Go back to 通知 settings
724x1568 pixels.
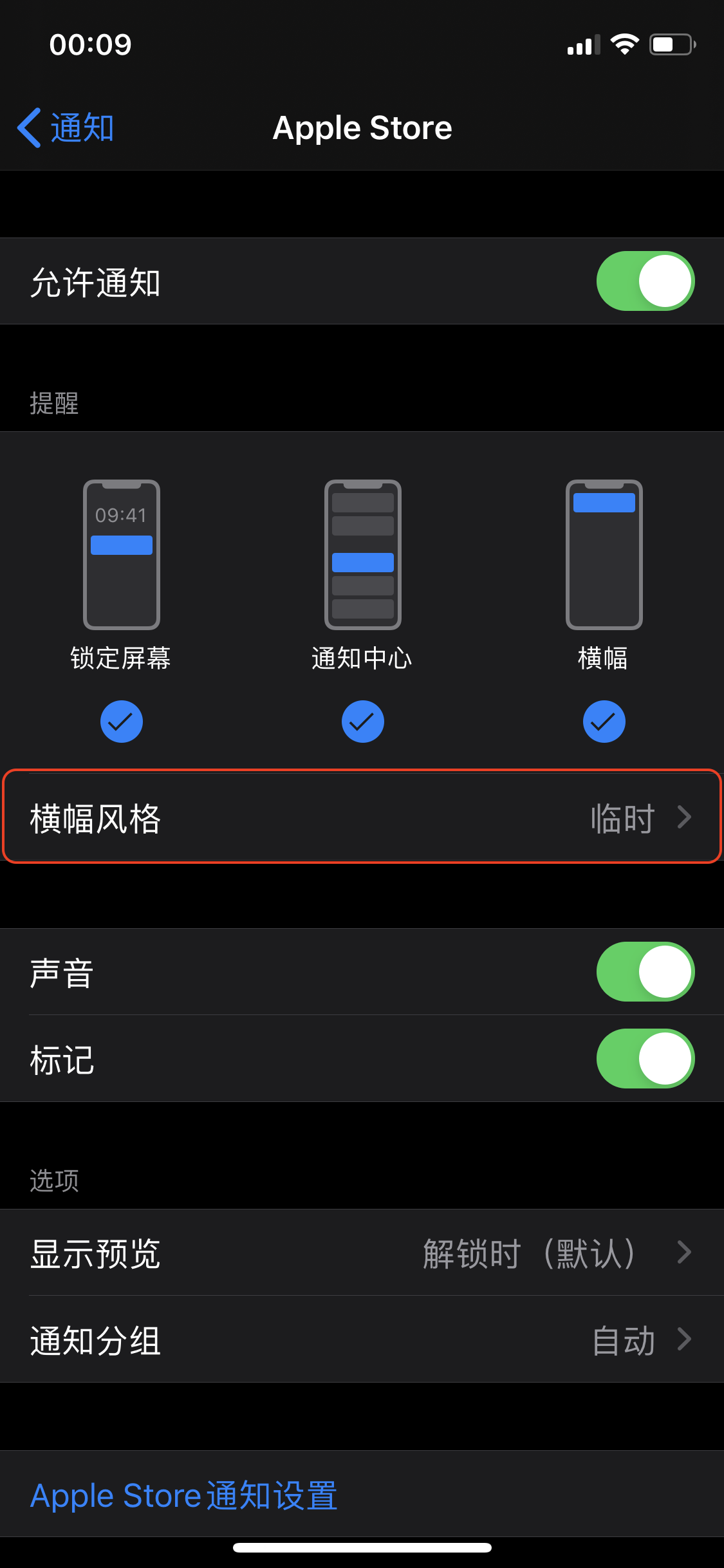tap(66, 127)
